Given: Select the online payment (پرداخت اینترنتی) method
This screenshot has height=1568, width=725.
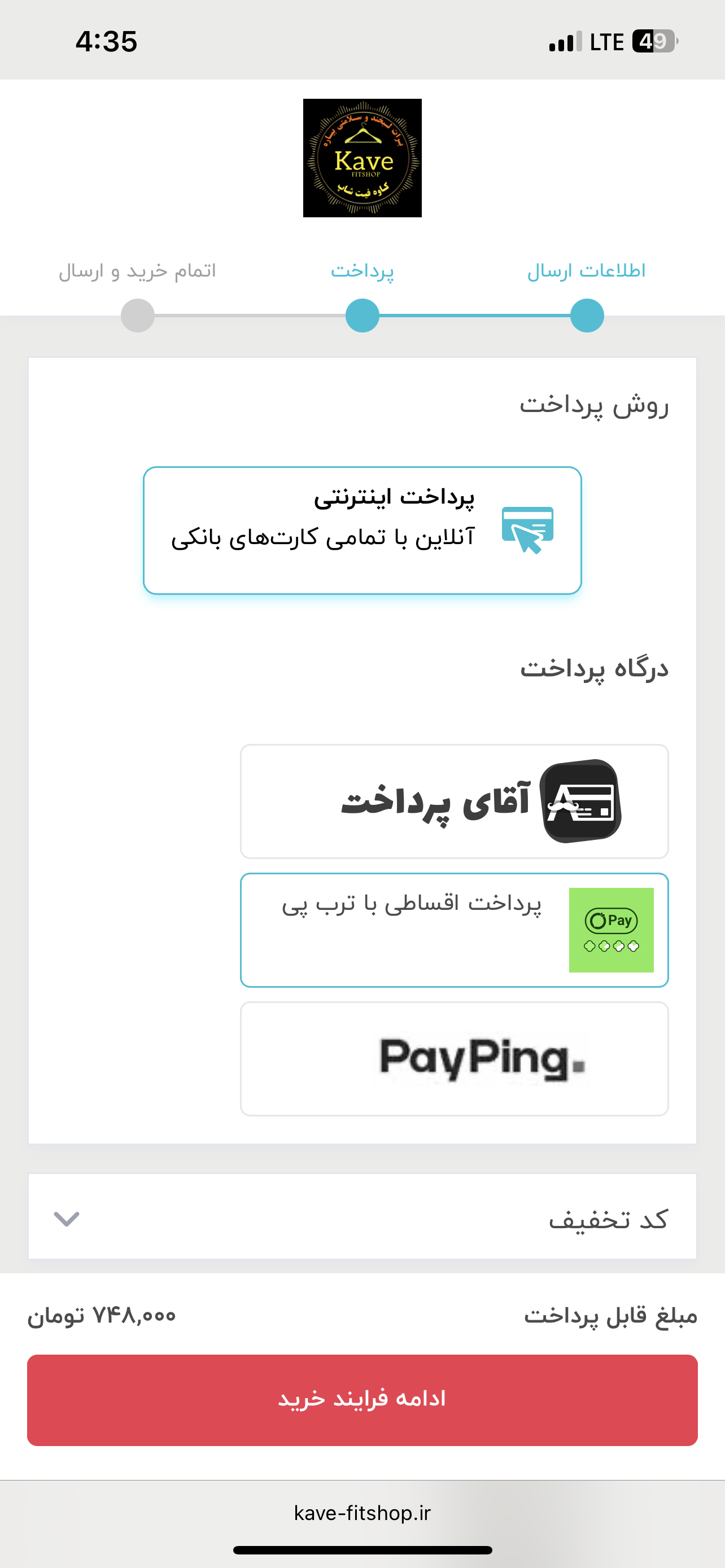Looking at the screenshot, I should click(362, 530).
